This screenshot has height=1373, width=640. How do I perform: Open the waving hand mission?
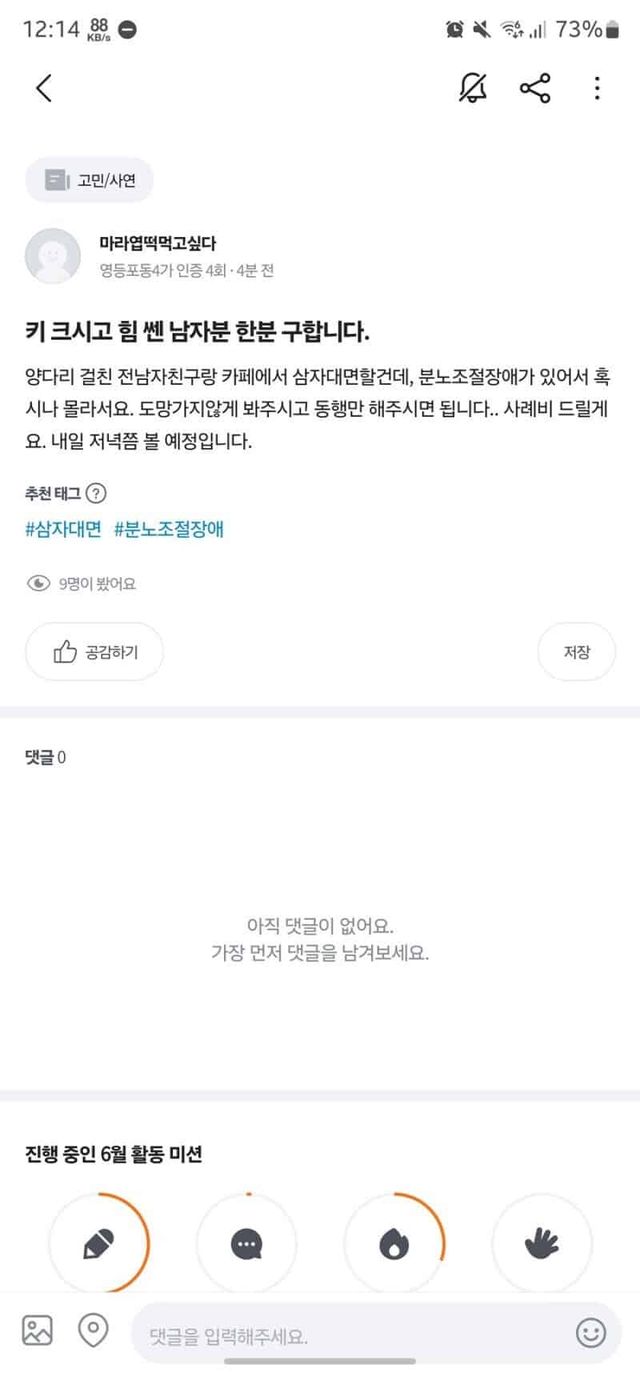click(x=542, y=1243)
